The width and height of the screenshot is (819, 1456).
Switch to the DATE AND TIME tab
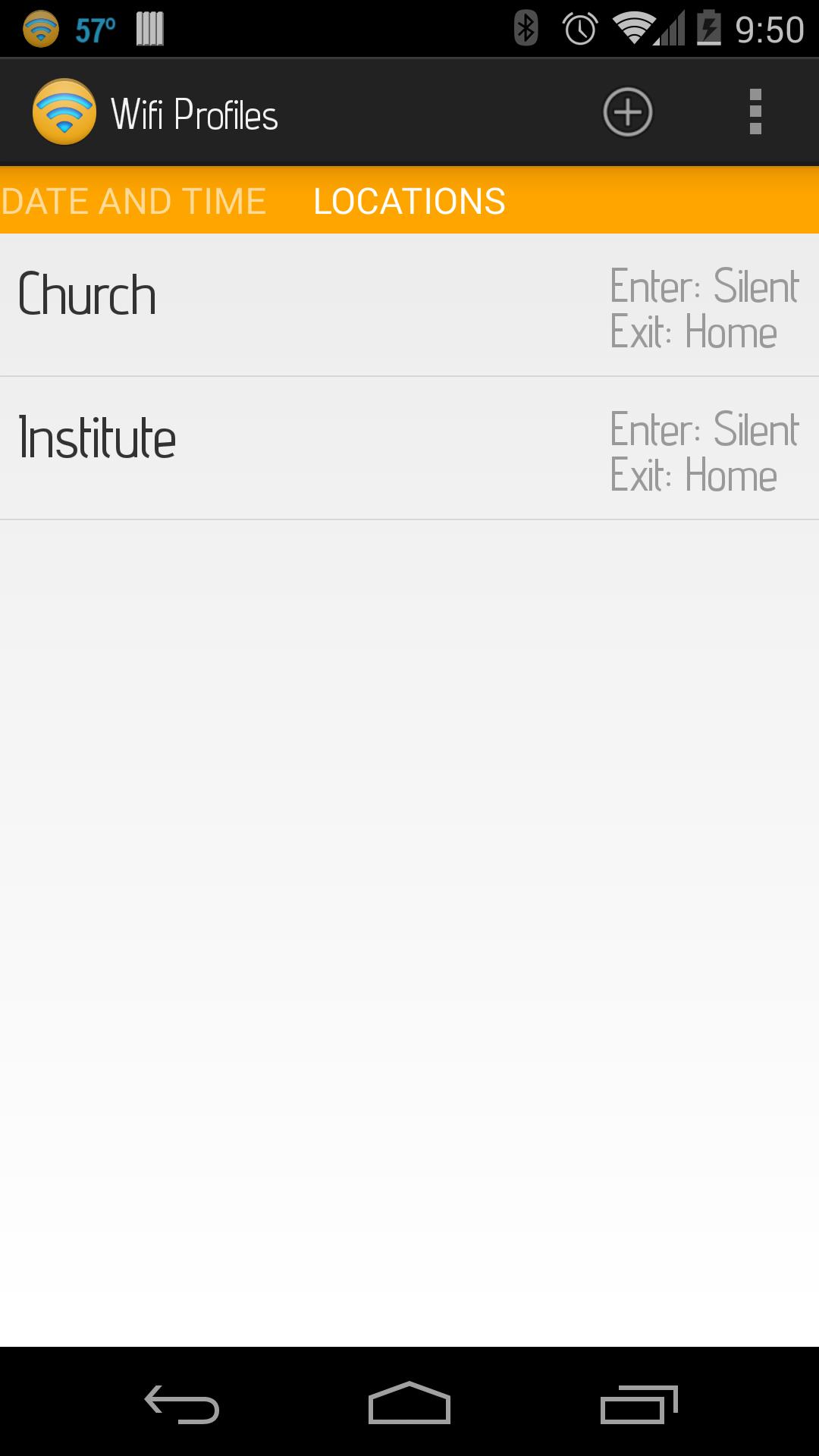133,201
